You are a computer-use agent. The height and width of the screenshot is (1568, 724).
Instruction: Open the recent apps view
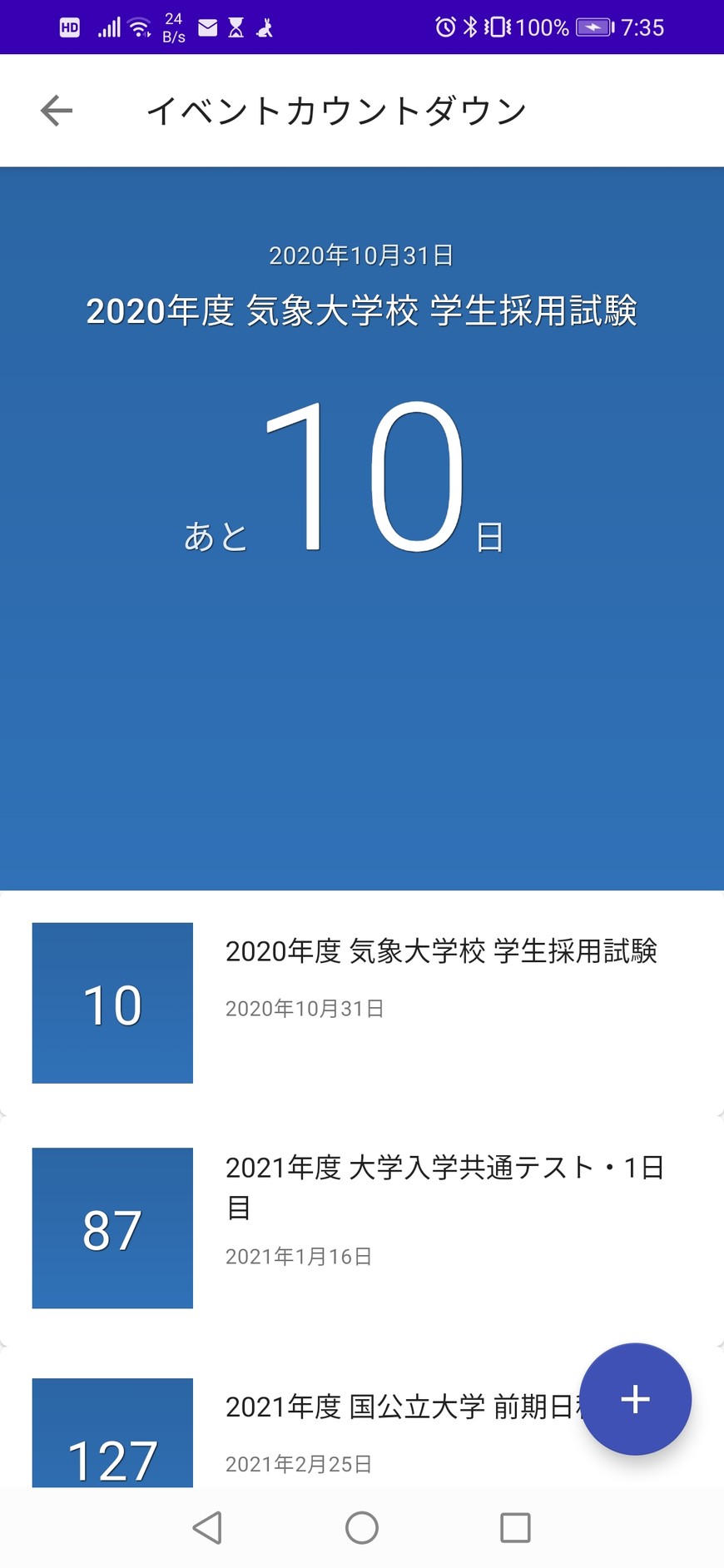click(x=515, y=1527)
